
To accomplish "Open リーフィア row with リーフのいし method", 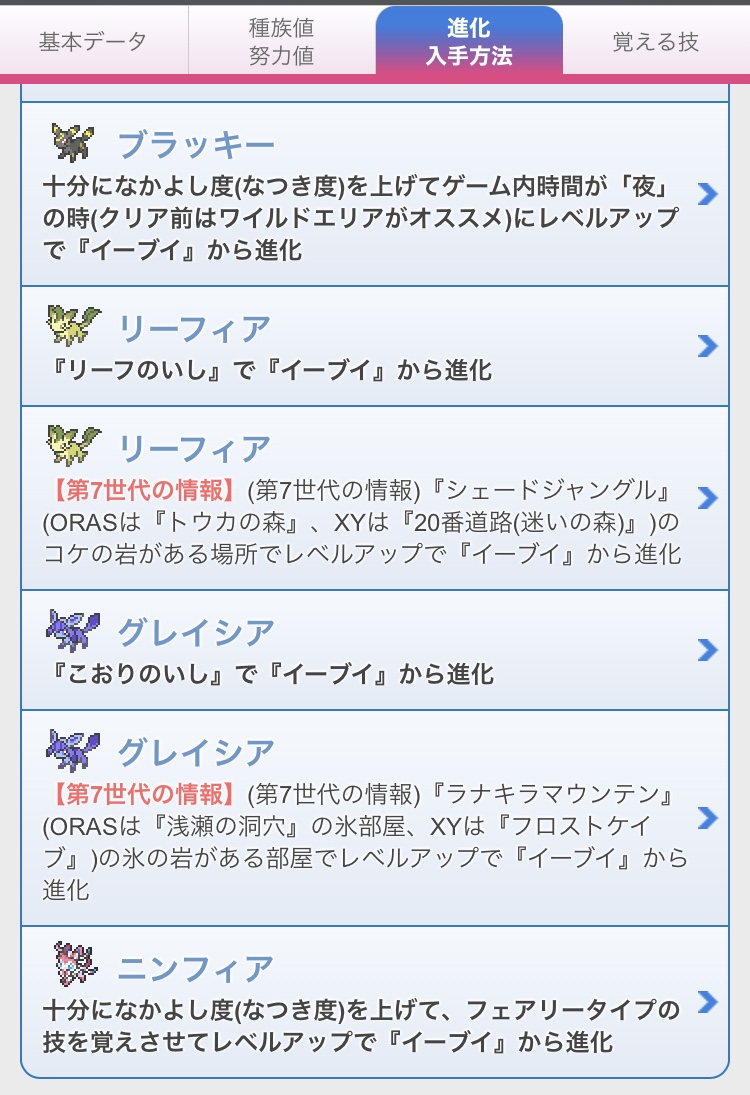I will pos(375,346).
